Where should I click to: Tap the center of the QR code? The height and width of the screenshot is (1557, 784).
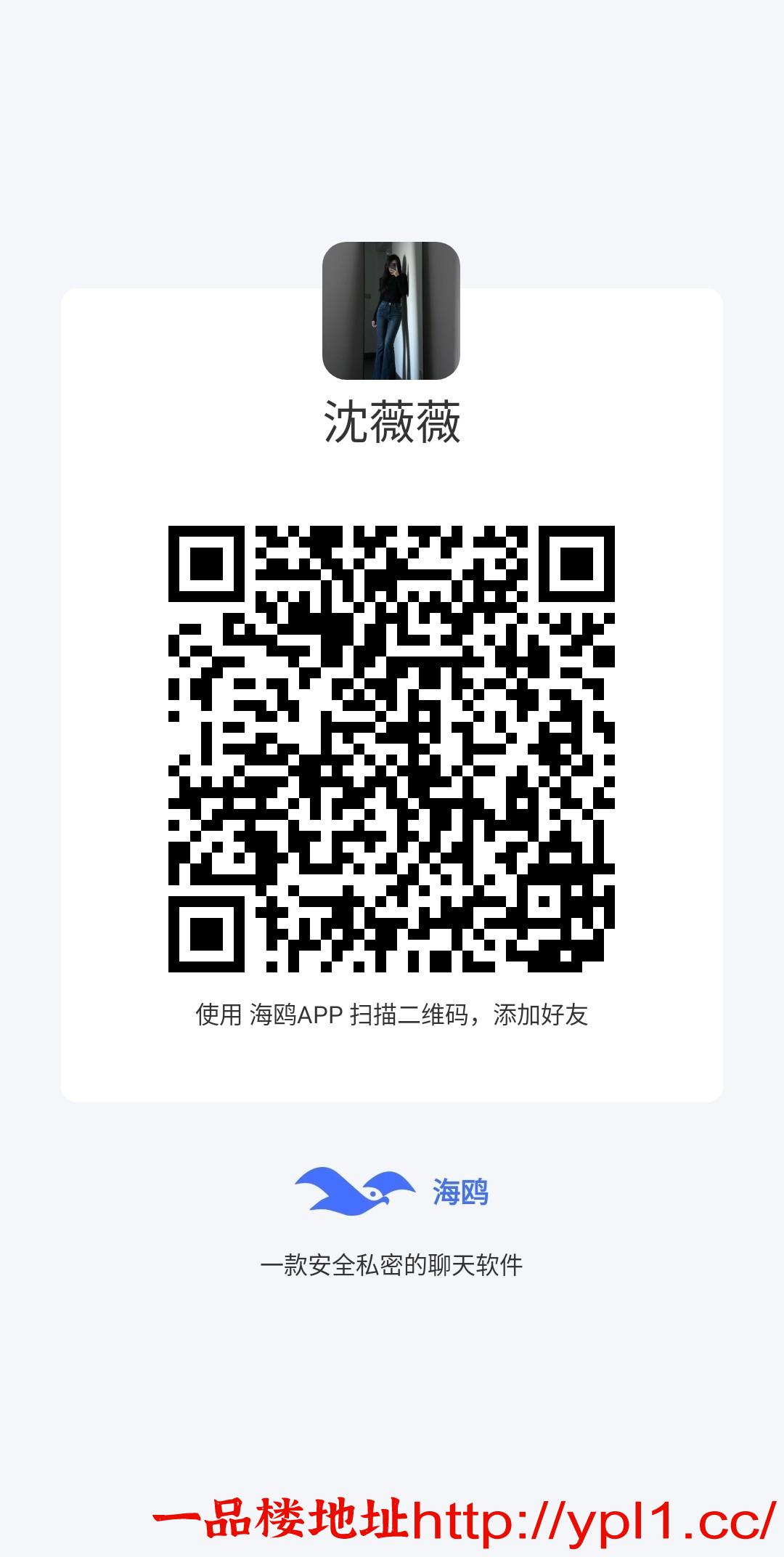pos(392,748)
